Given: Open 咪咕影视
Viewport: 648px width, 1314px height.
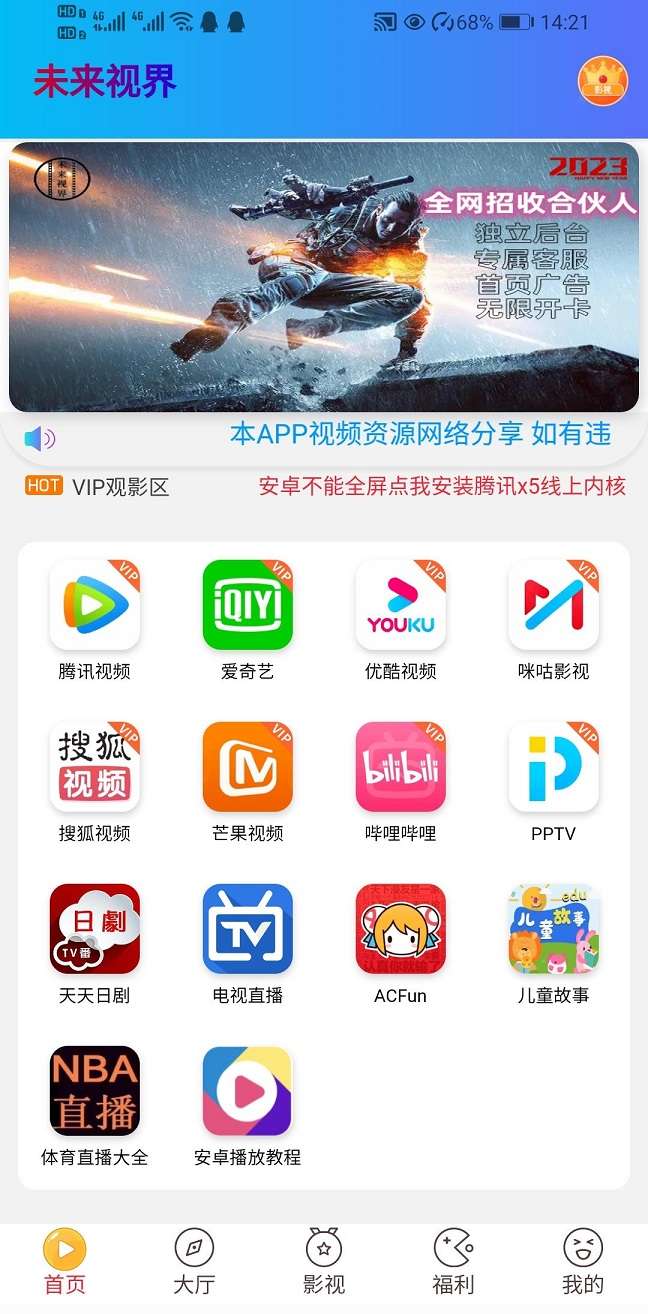Looking at the screenshot, I should click(554, 605).
